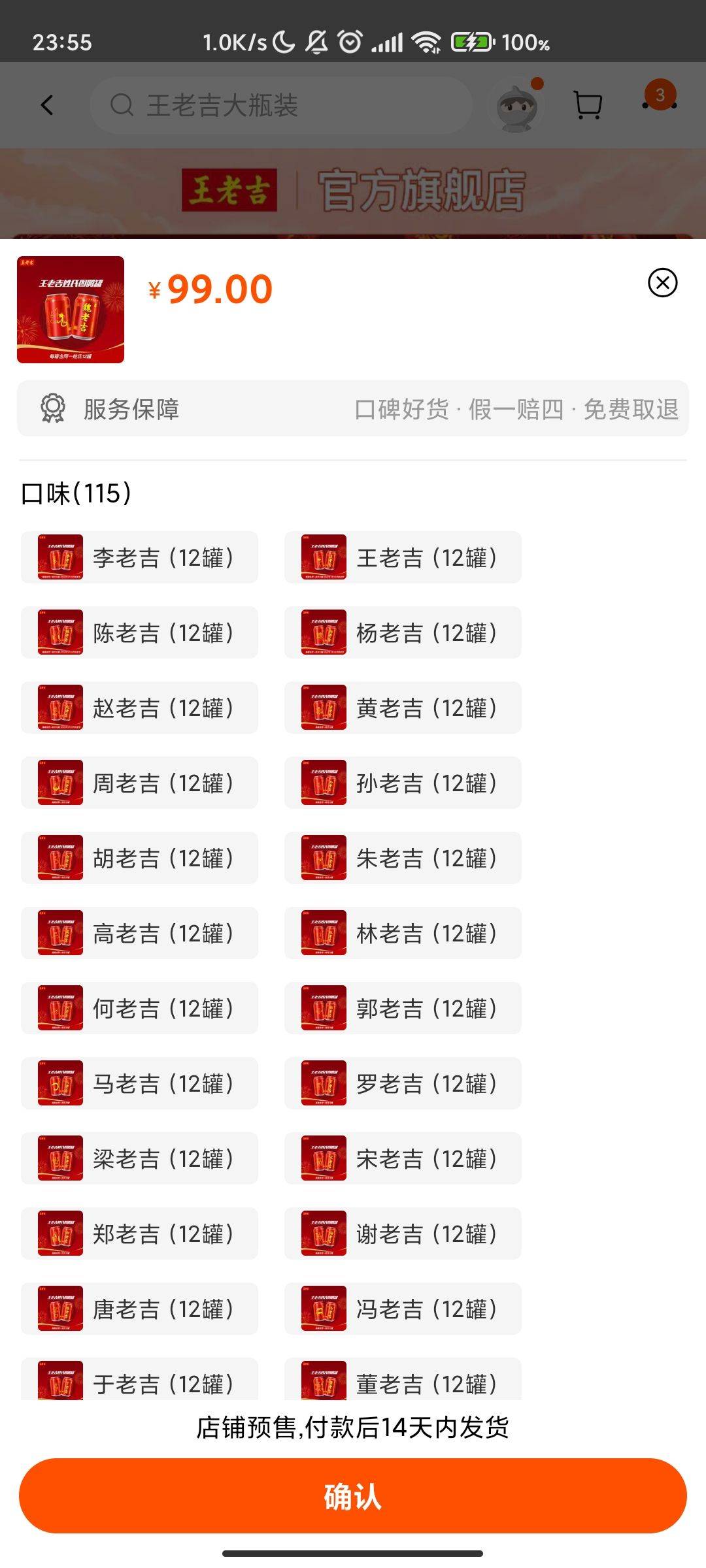The height and width of the screenshot is (1568, 706).
Task: Select 杨老吉 (12罐) option
Action: coord(403,633)
